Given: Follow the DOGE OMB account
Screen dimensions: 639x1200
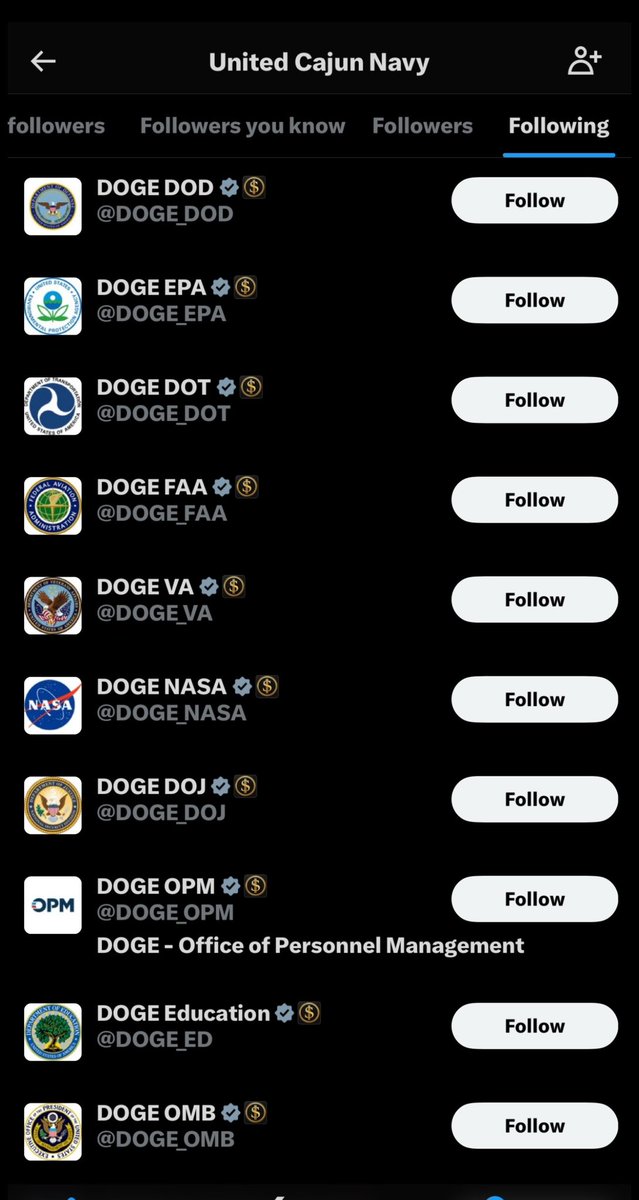Looking at the screenshot, I should tap(534, 1126).
